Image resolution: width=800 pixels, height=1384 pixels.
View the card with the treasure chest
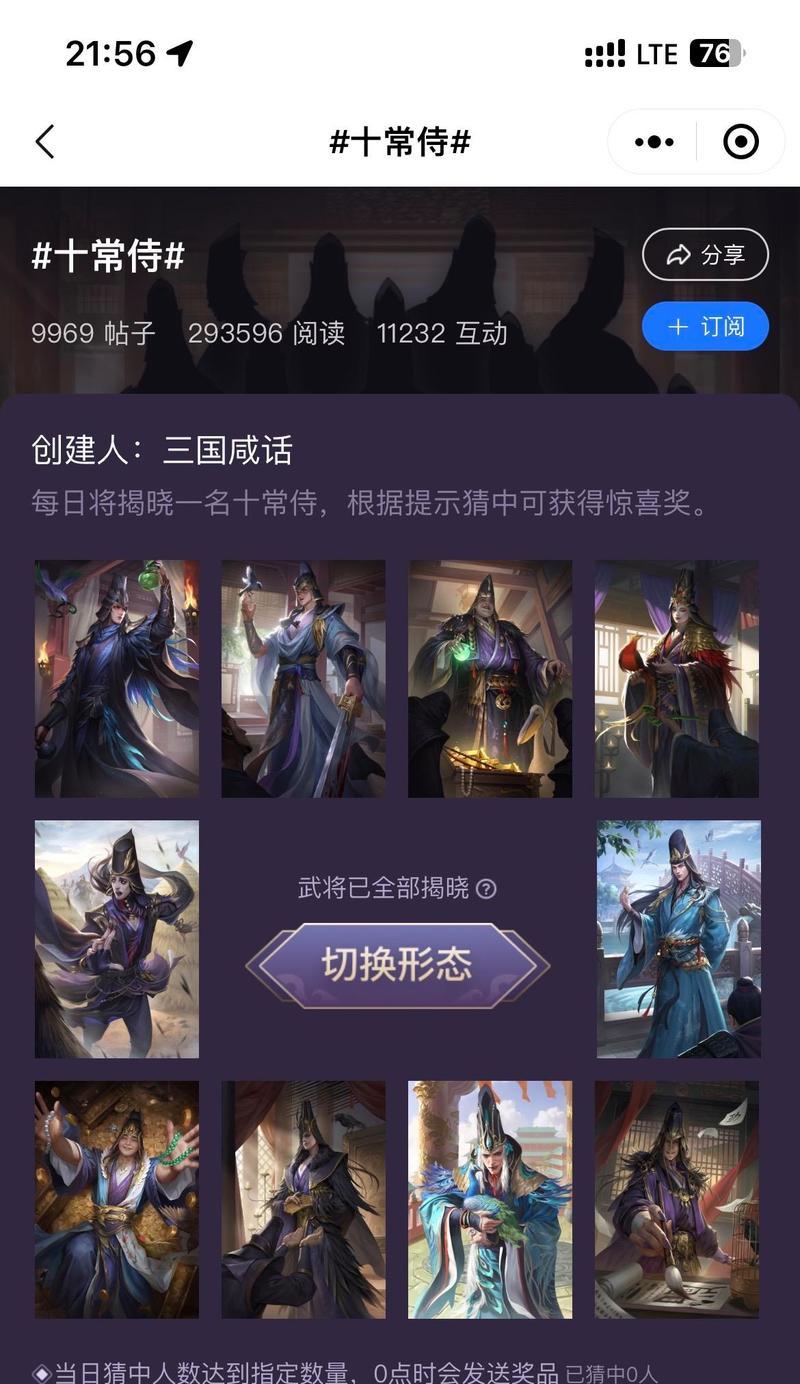coord(490,679)
